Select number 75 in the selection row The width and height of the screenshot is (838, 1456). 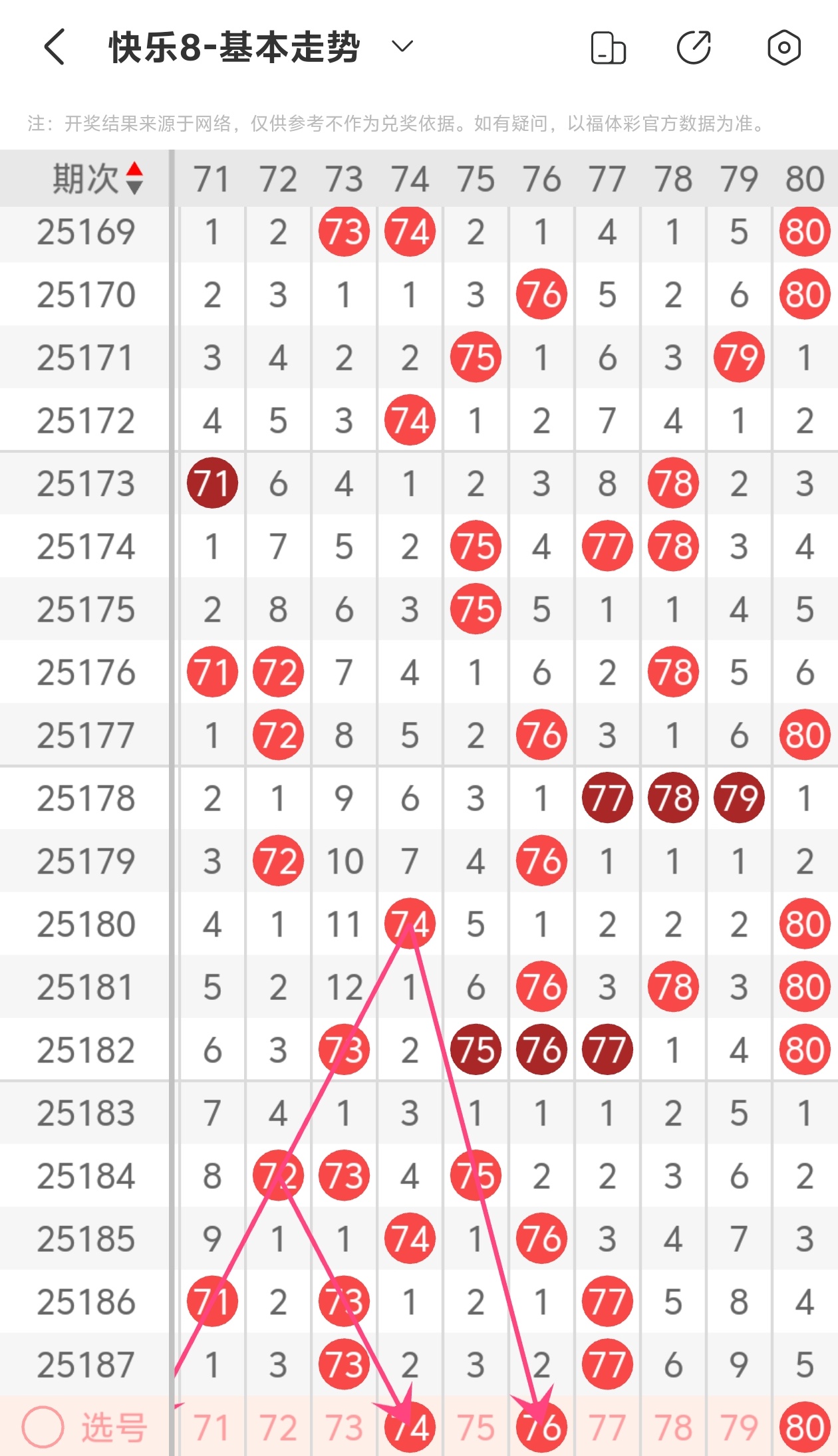476,1427
